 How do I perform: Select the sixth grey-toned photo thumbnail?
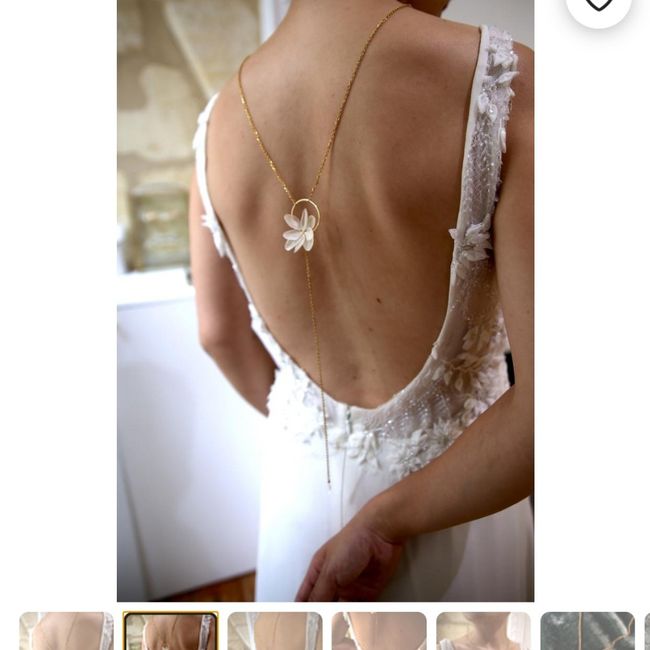pos(587,632)
